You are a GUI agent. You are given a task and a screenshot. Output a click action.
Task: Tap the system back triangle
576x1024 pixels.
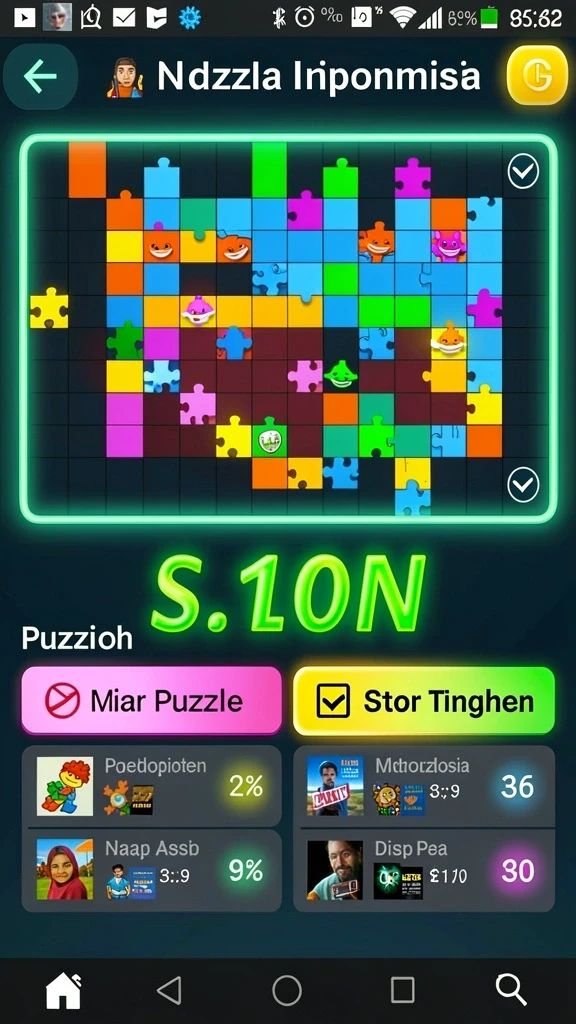pos(170,991)
